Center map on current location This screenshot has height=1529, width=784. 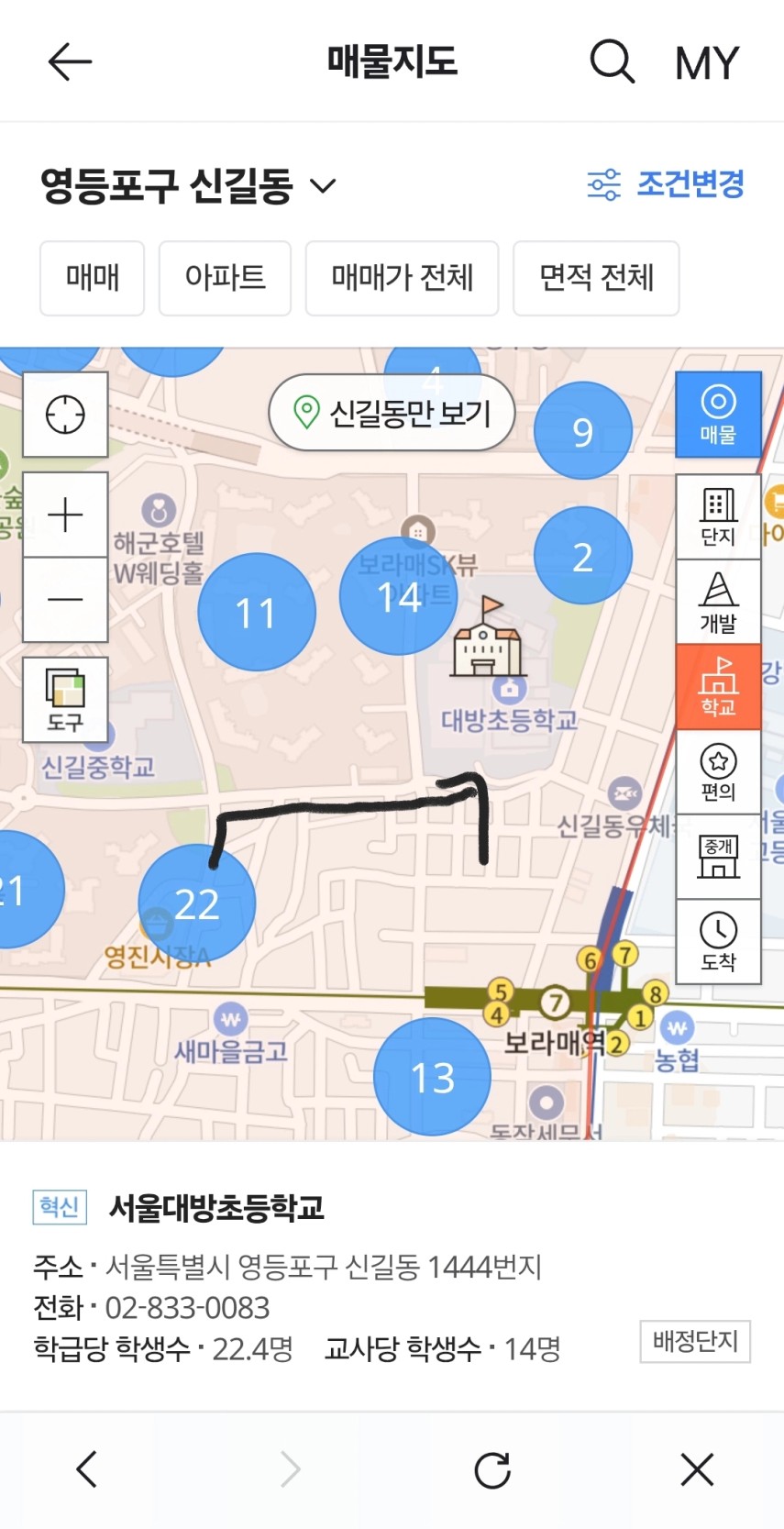coord(65,415)
